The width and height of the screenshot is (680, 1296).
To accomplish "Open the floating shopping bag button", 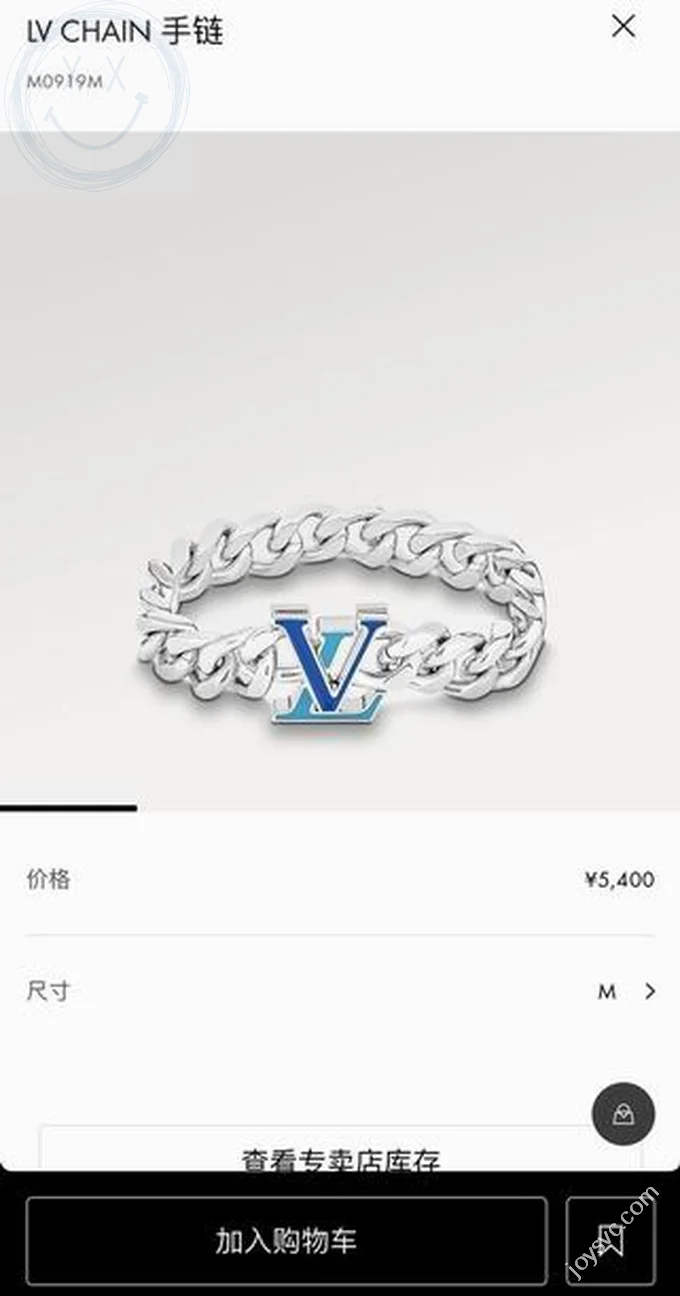I will 623,1113.
